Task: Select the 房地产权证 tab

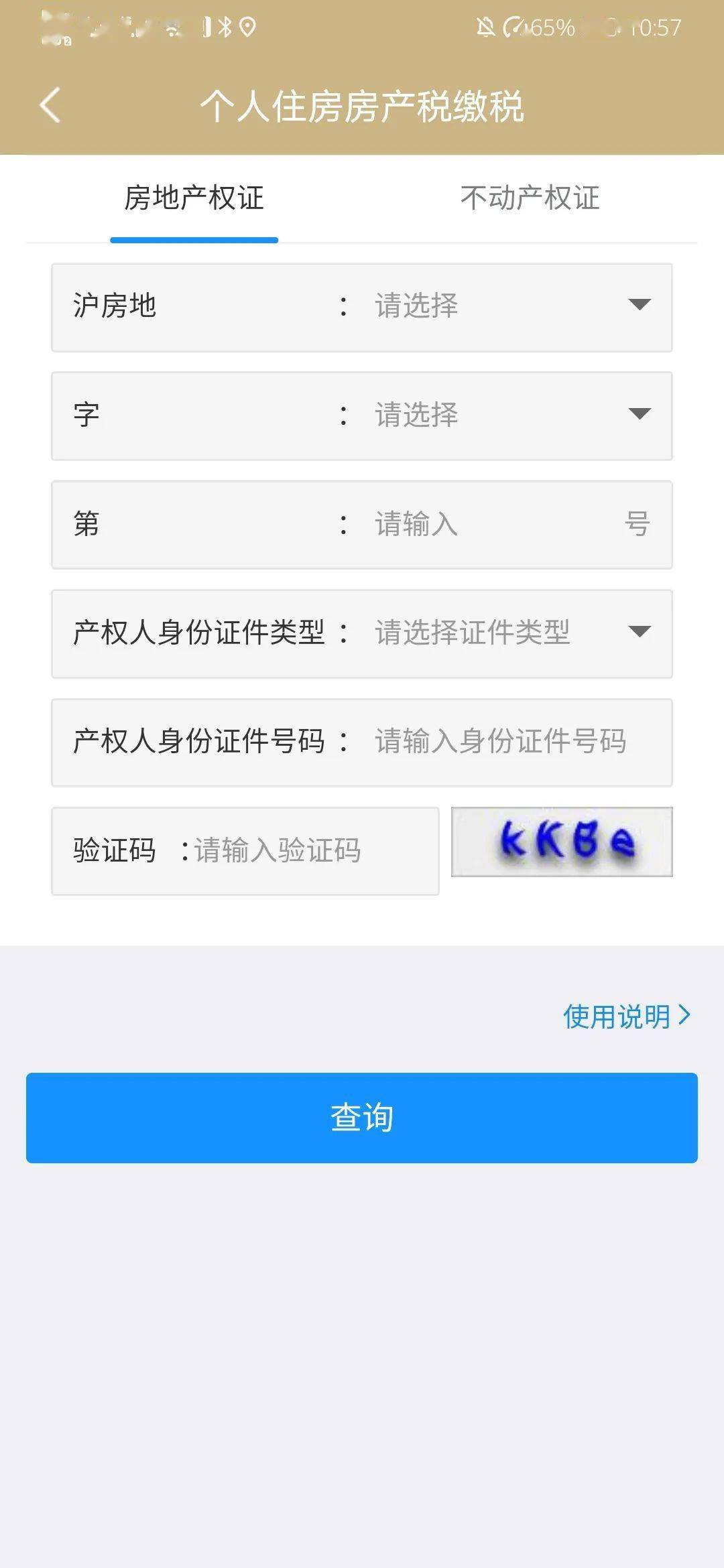Action: point(194,198)
